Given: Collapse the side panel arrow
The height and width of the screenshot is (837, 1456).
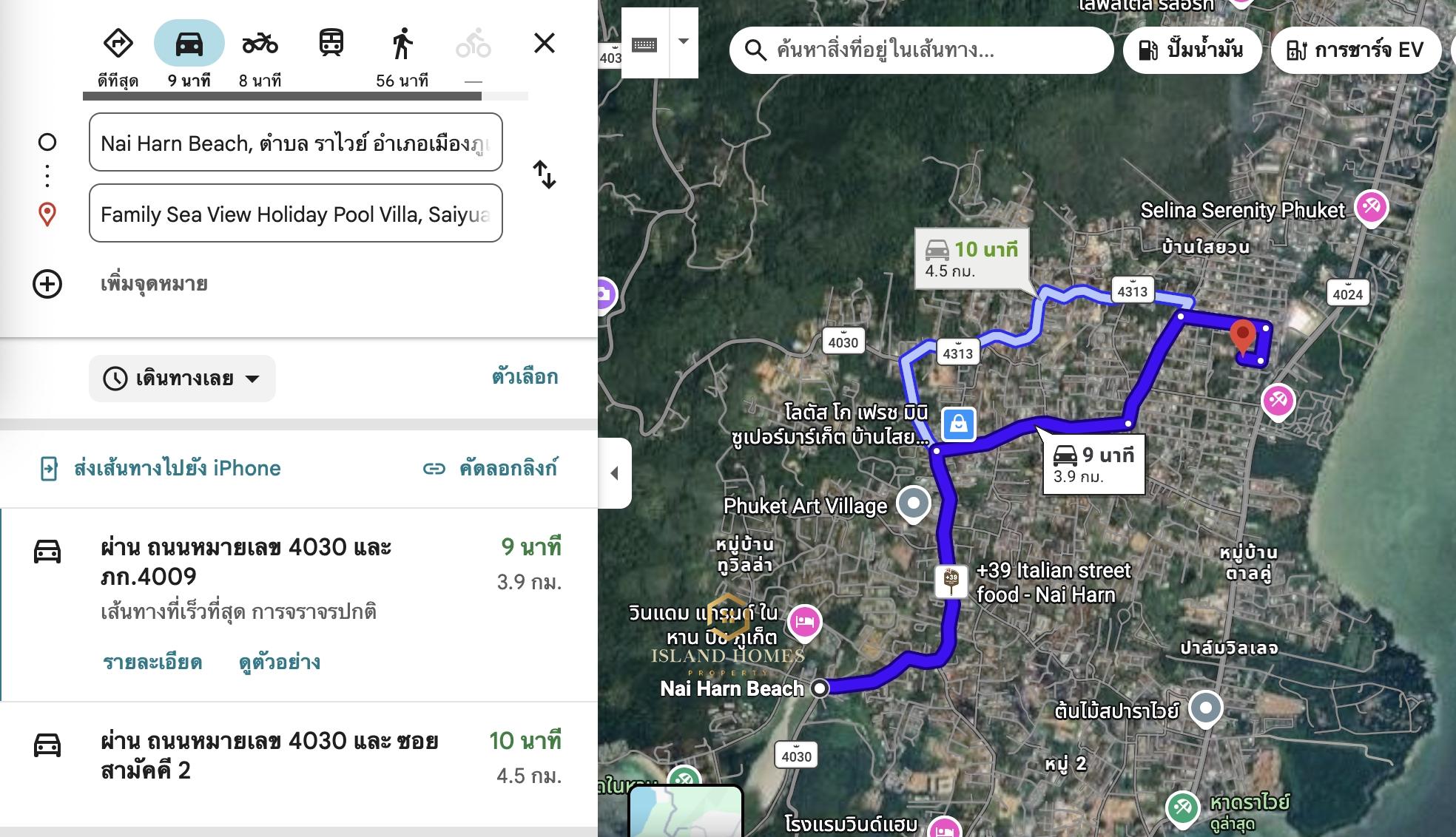Looking at the screenshot, I should pyautogui.click(x=614, y=473).
